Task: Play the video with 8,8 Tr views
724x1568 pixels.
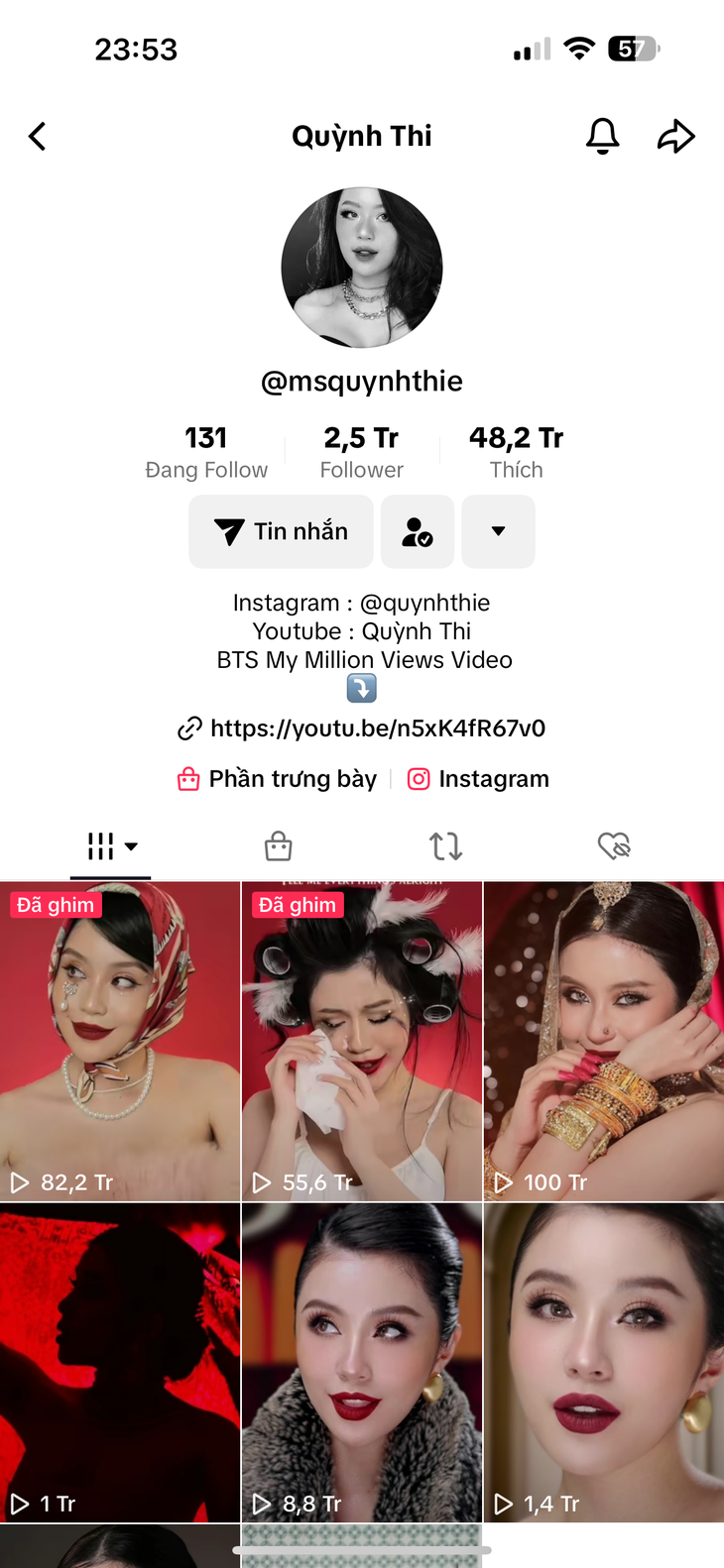Action: [362, 1363]
